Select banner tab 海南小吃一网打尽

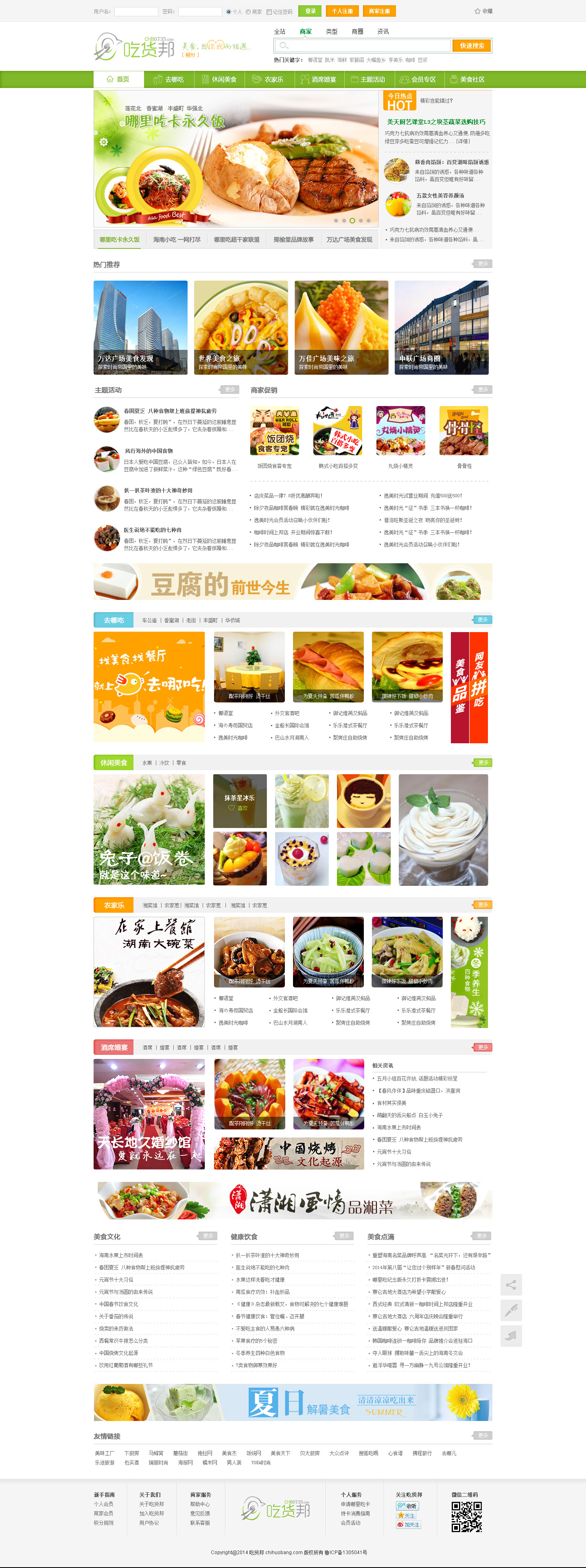point(177,240)
